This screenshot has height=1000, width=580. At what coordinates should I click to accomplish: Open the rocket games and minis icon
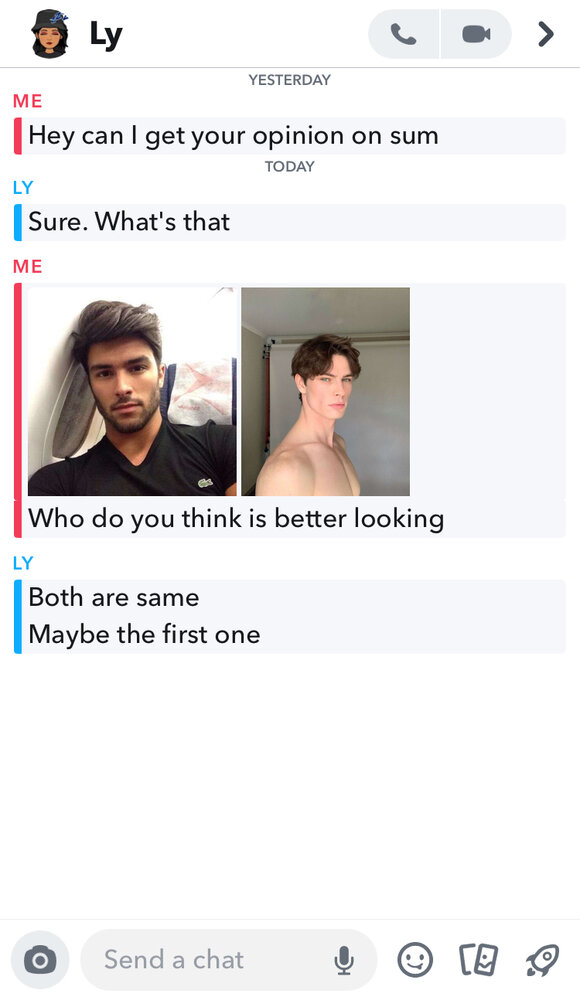pos(542,960)
